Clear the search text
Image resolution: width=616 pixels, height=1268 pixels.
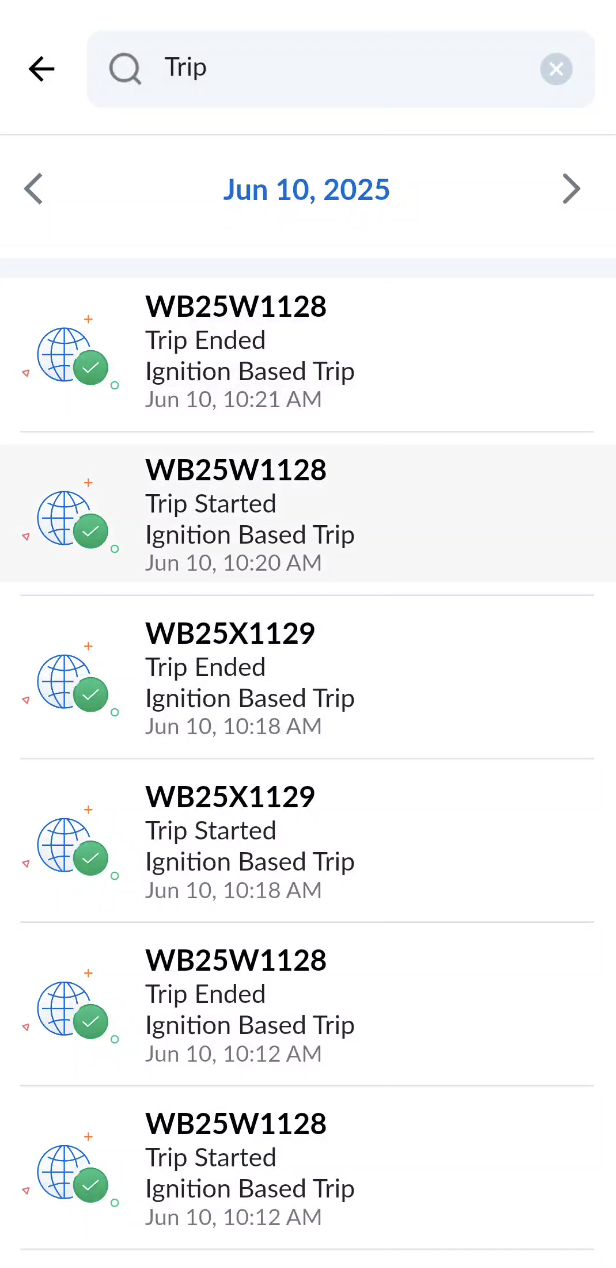coord(556,69)
